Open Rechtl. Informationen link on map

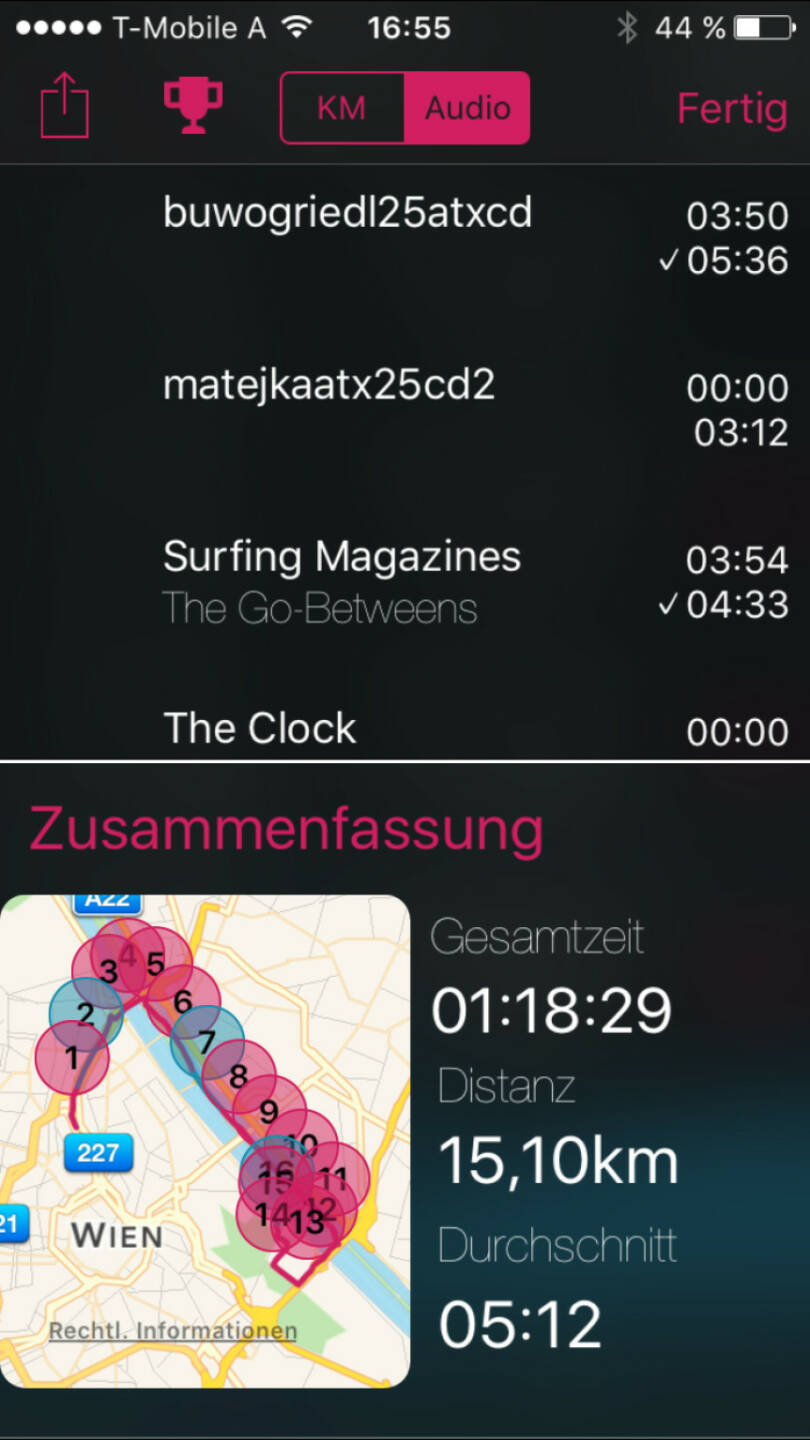pyautogui.click(x=173, y=1331)
